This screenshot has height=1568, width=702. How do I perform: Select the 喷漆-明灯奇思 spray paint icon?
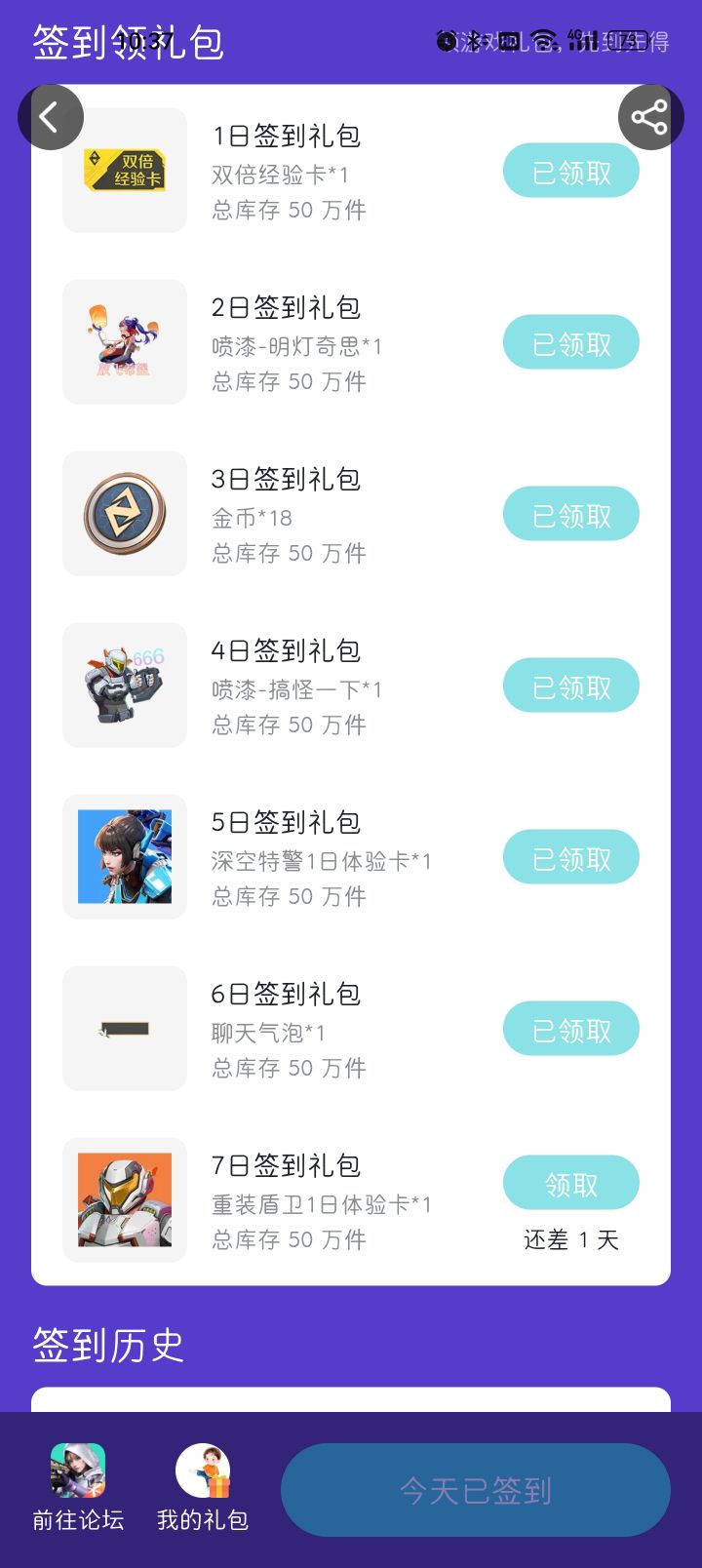coord(125,341)
